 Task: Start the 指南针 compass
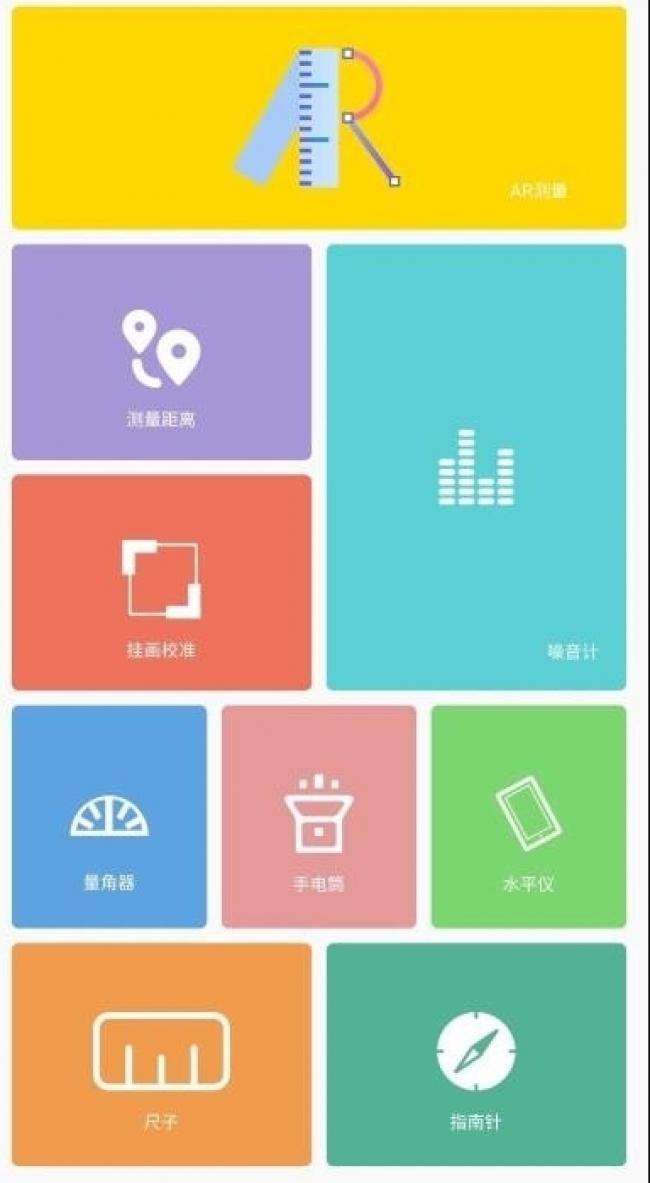476,1054
